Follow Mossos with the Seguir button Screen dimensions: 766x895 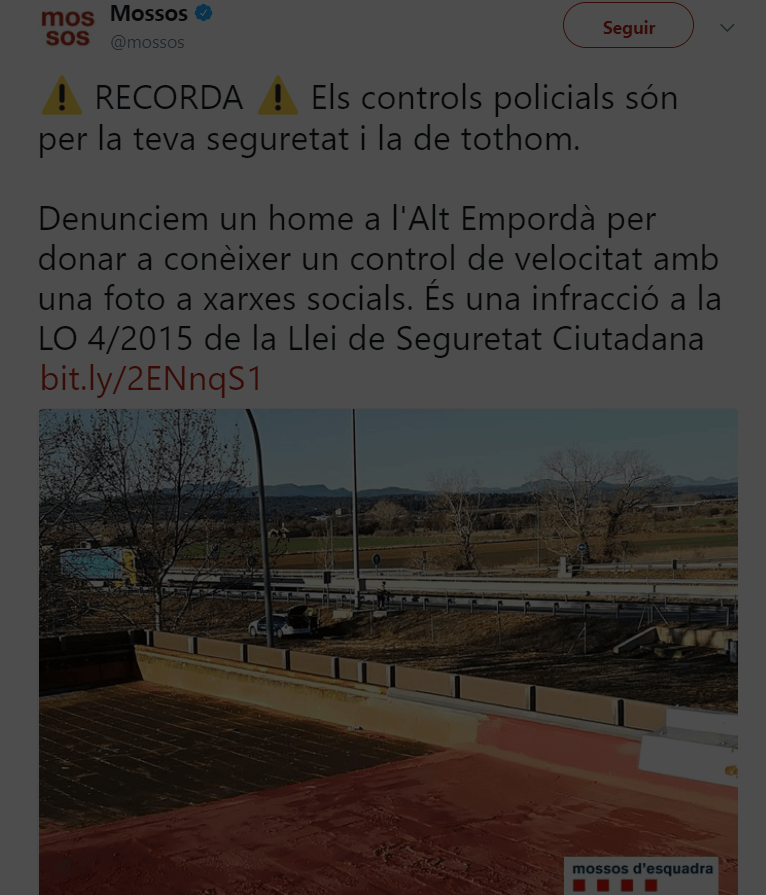tap(628, 26)
